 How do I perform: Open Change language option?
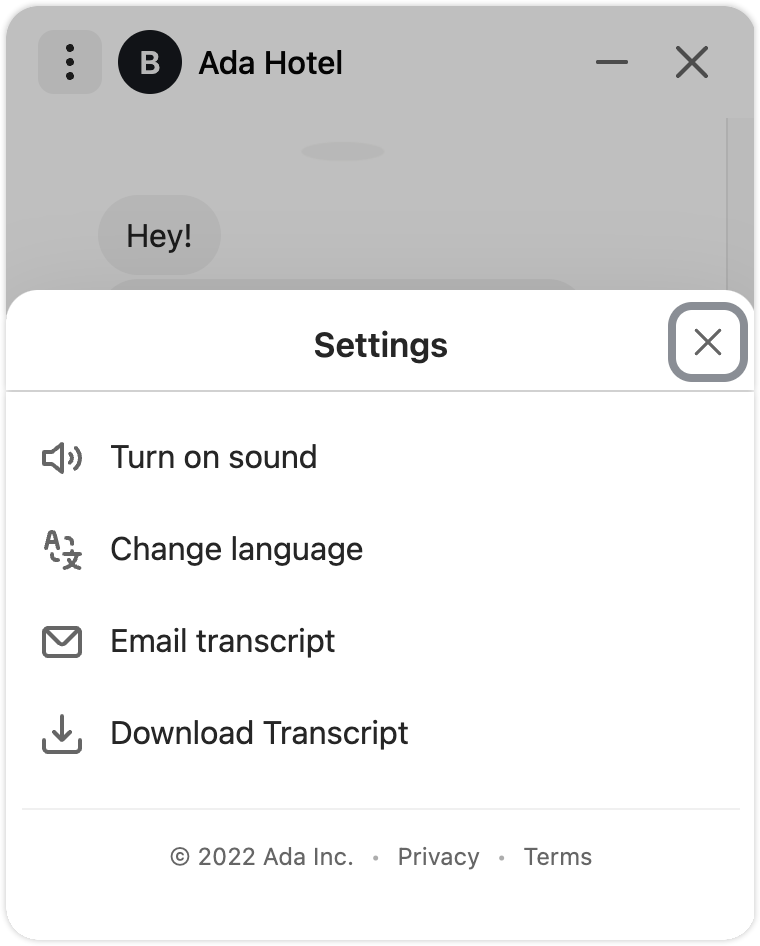coord(236,549)
